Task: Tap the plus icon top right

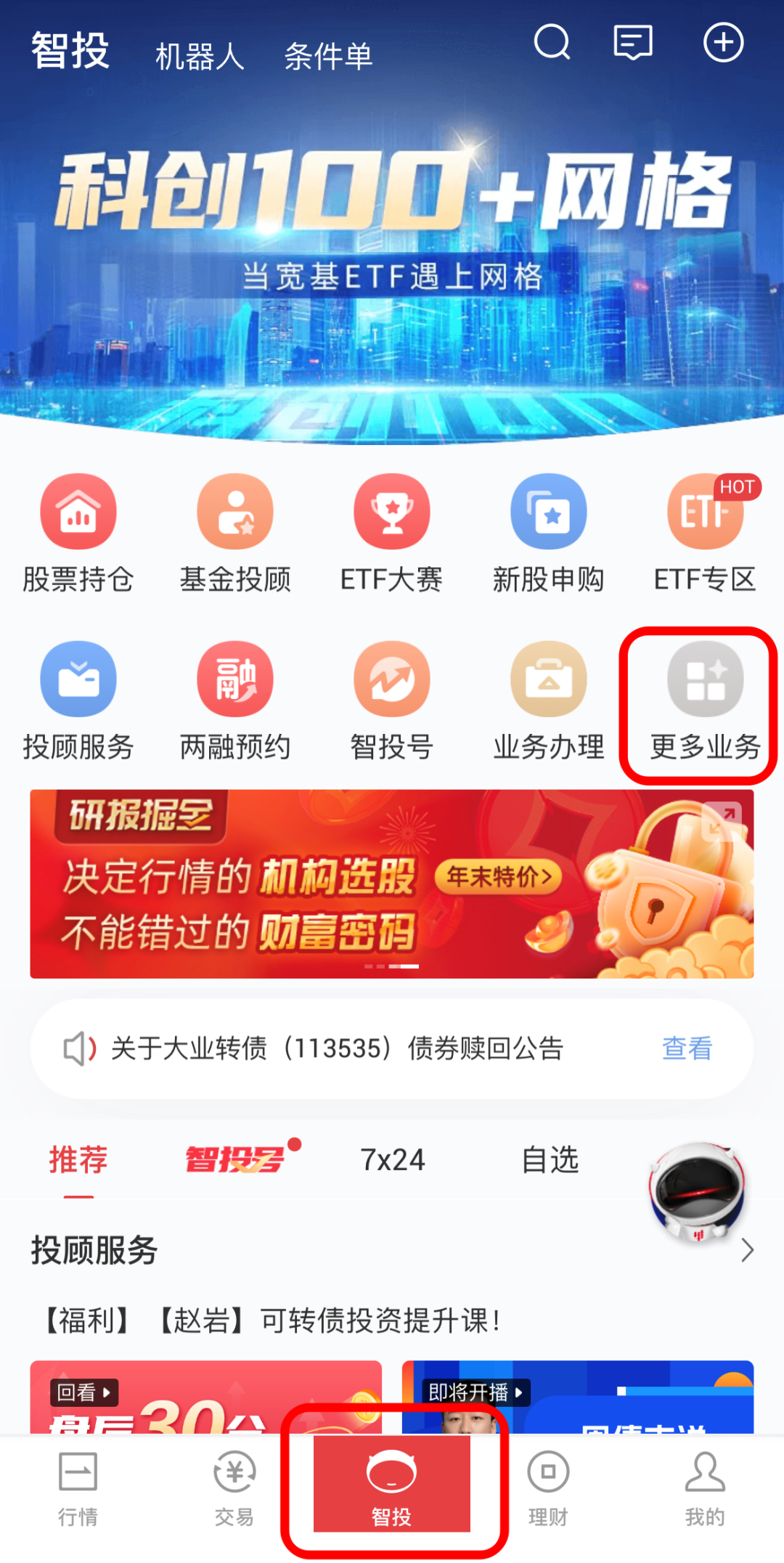Action: point(723,44)
